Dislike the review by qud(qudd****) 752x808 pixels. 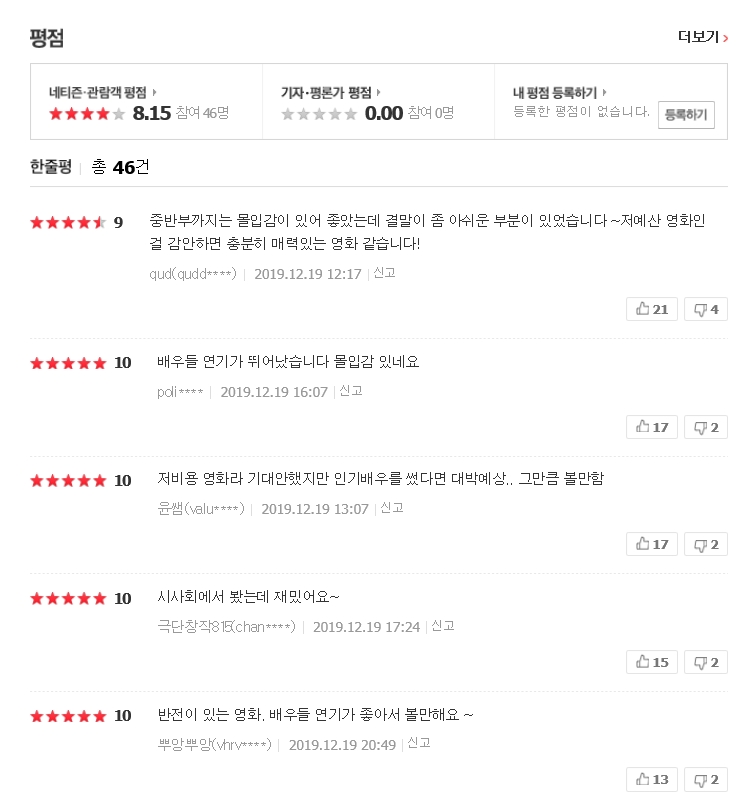706,309
